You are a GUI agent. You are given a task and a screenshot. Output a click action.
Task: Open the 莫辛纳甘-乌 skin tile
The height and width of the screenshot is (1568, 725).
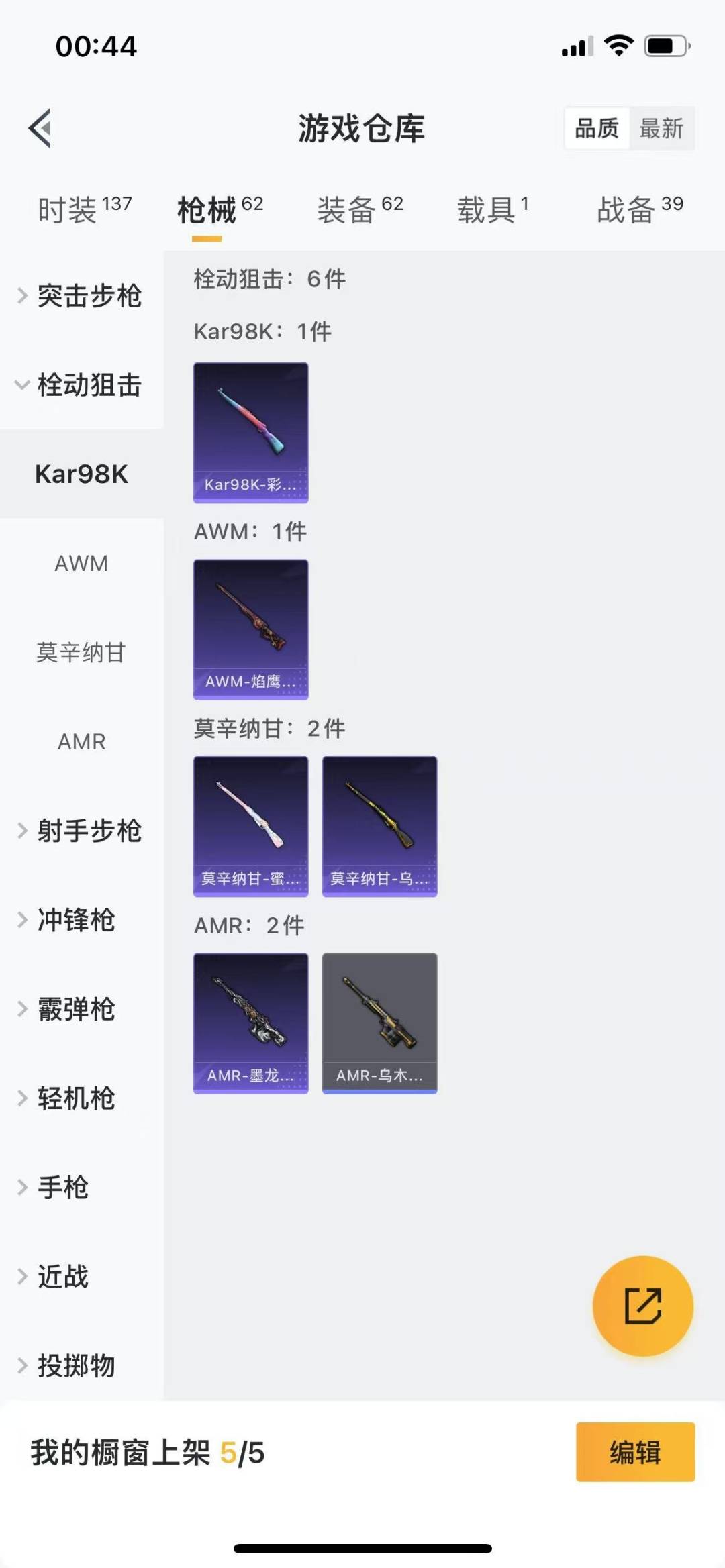[380, 827]
